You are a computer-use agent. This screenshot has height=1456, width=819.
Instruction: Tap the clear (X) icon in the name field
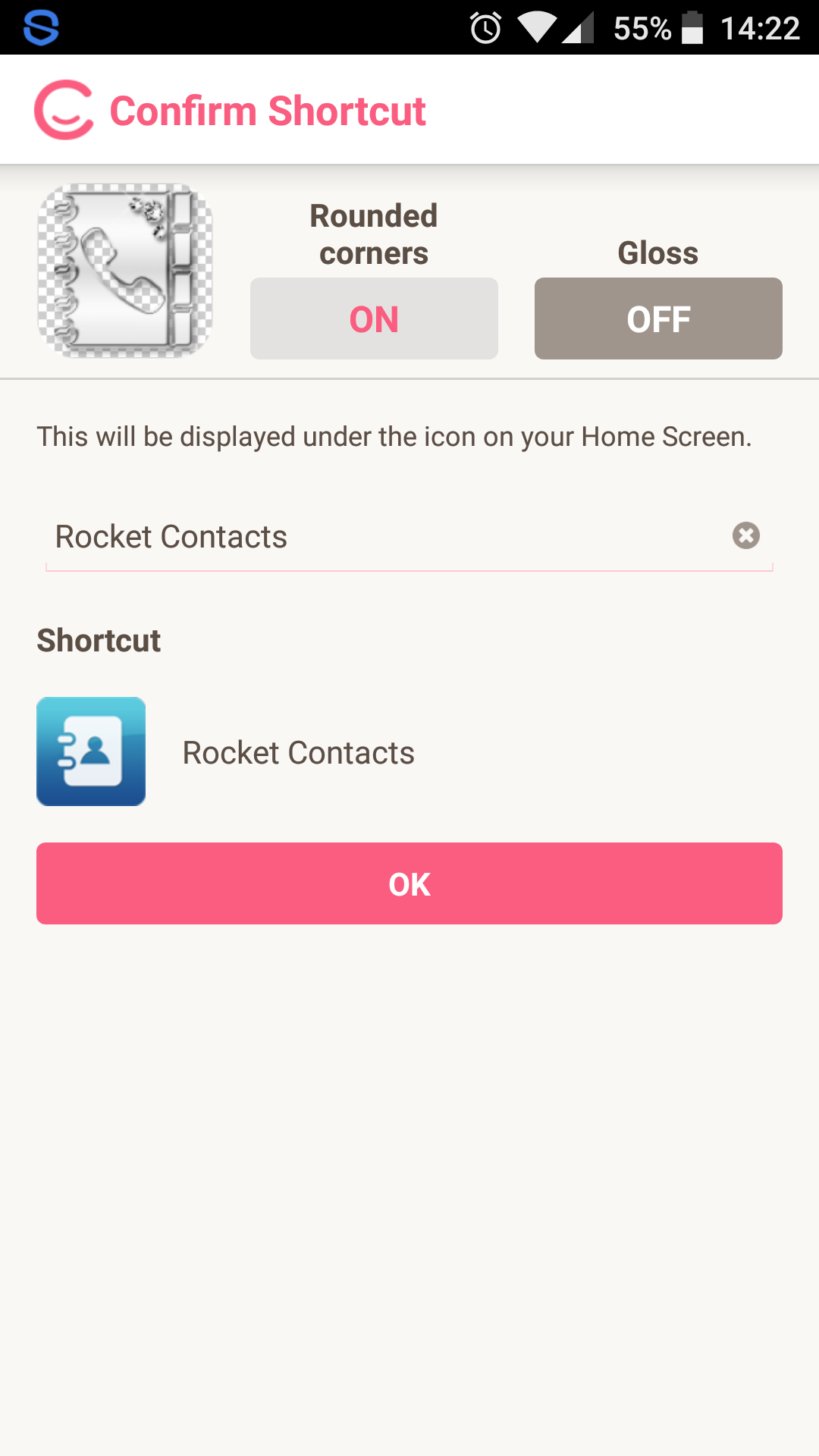coord(746,536)
